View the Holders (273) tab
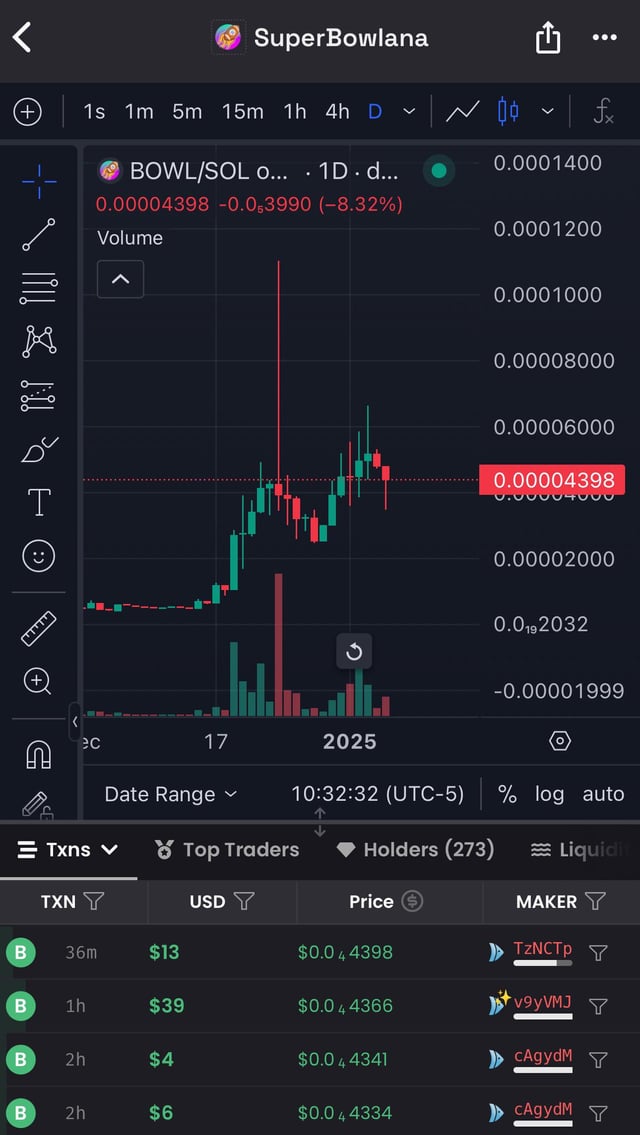640x1135 pixels. pos(416,850)
